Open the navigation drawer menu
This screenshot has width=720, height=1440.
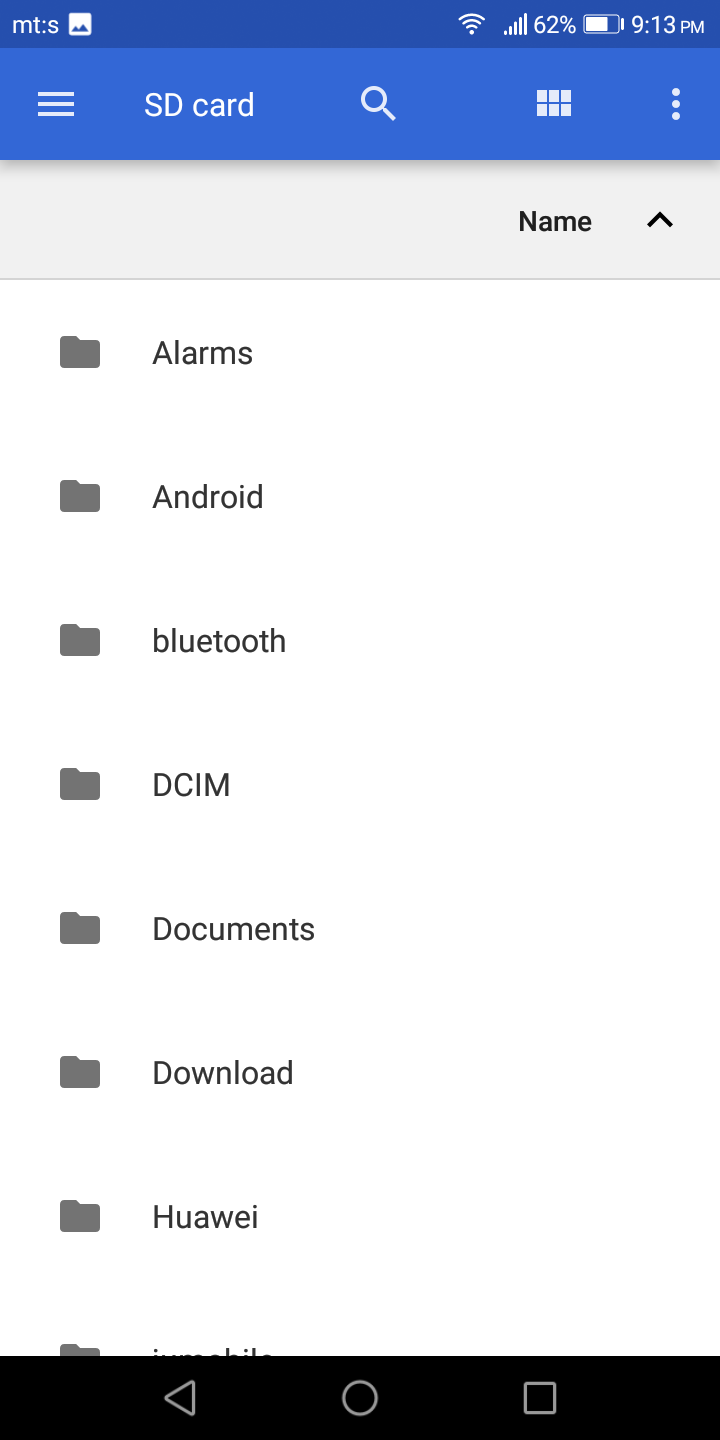pyautogui.click(x=56, y=104)
